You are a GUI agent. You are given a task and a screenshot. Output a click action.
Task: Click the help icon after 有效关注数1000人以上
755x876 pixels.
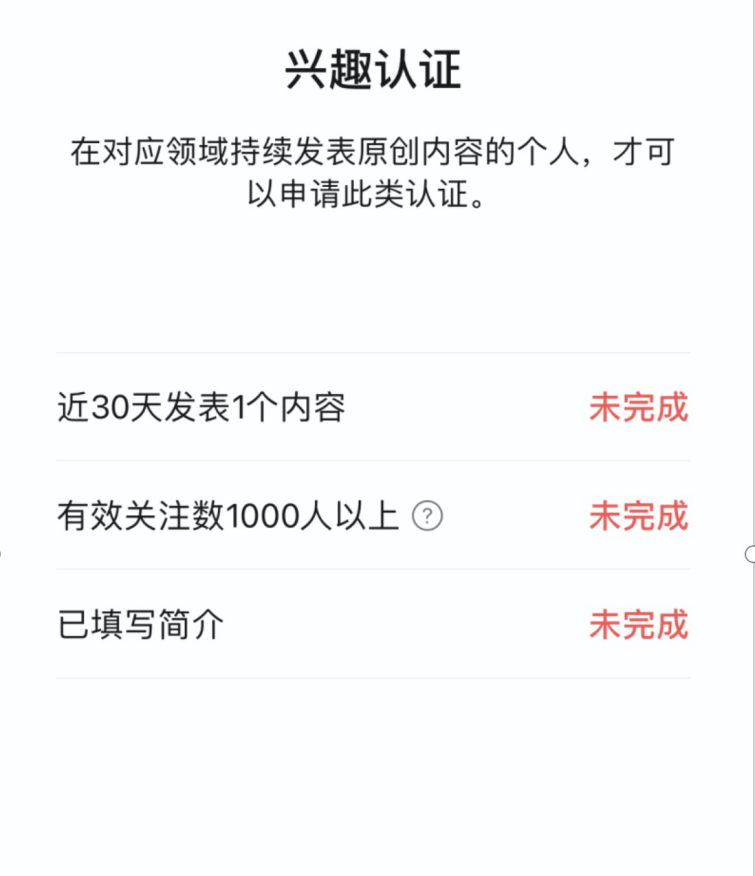(x=426, y=516)
